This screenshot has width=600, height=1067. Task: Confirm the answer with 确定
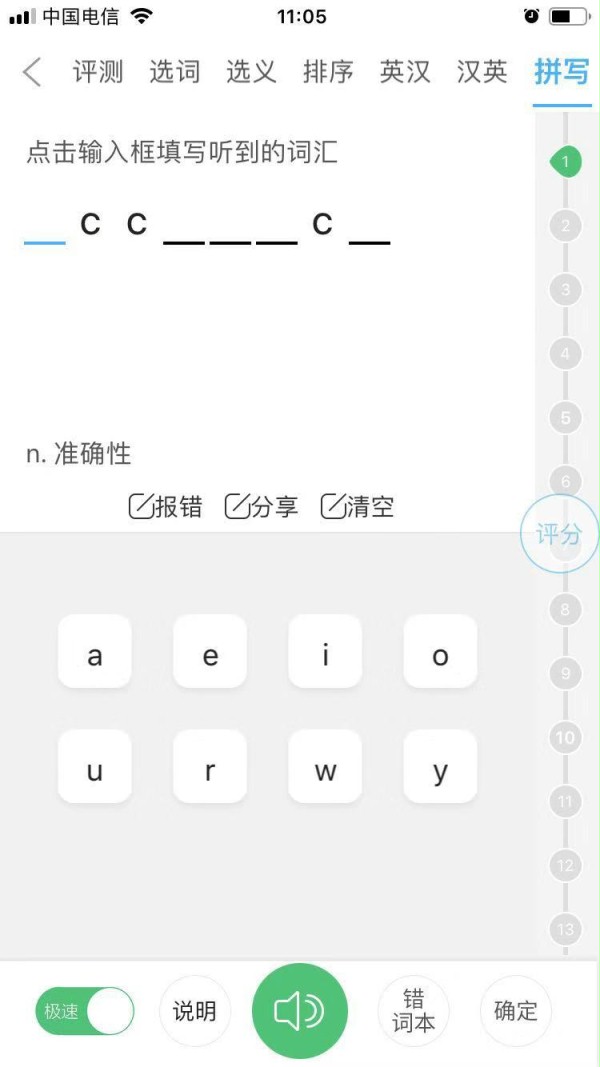click(x=516, y=1011)
